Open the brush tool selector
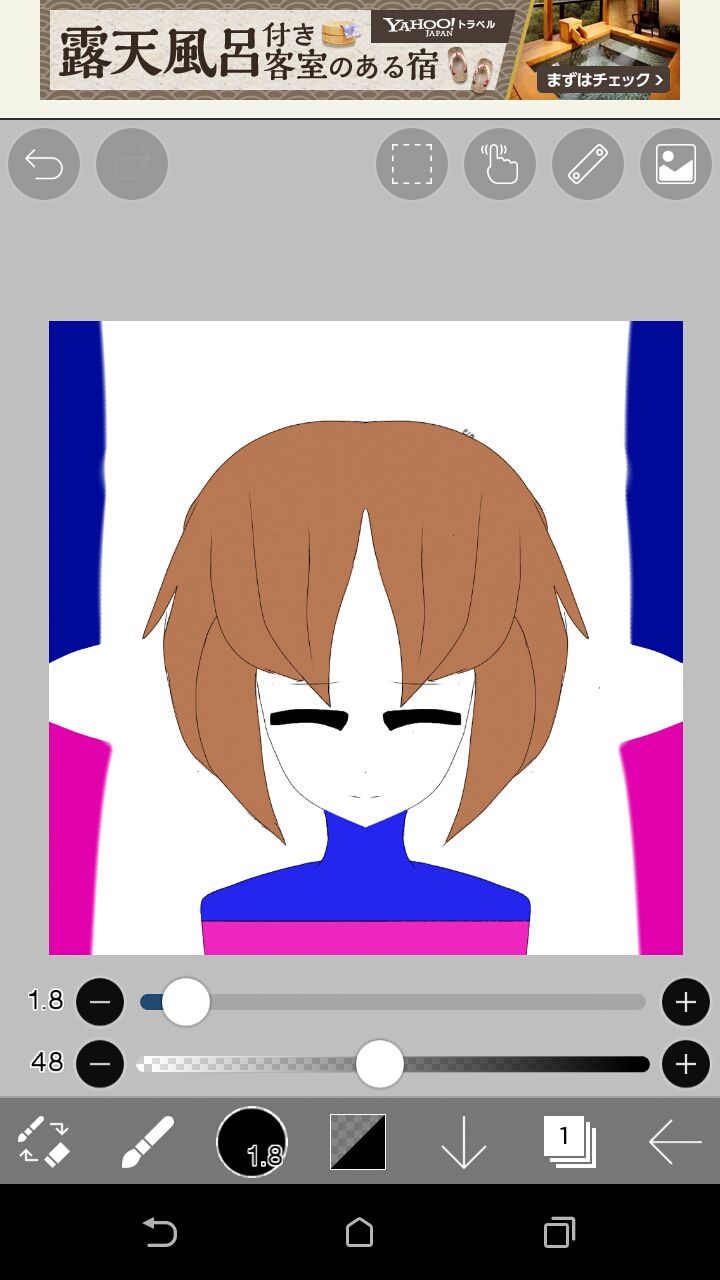The image size is (720, 1280). (x=148, y=1142)
